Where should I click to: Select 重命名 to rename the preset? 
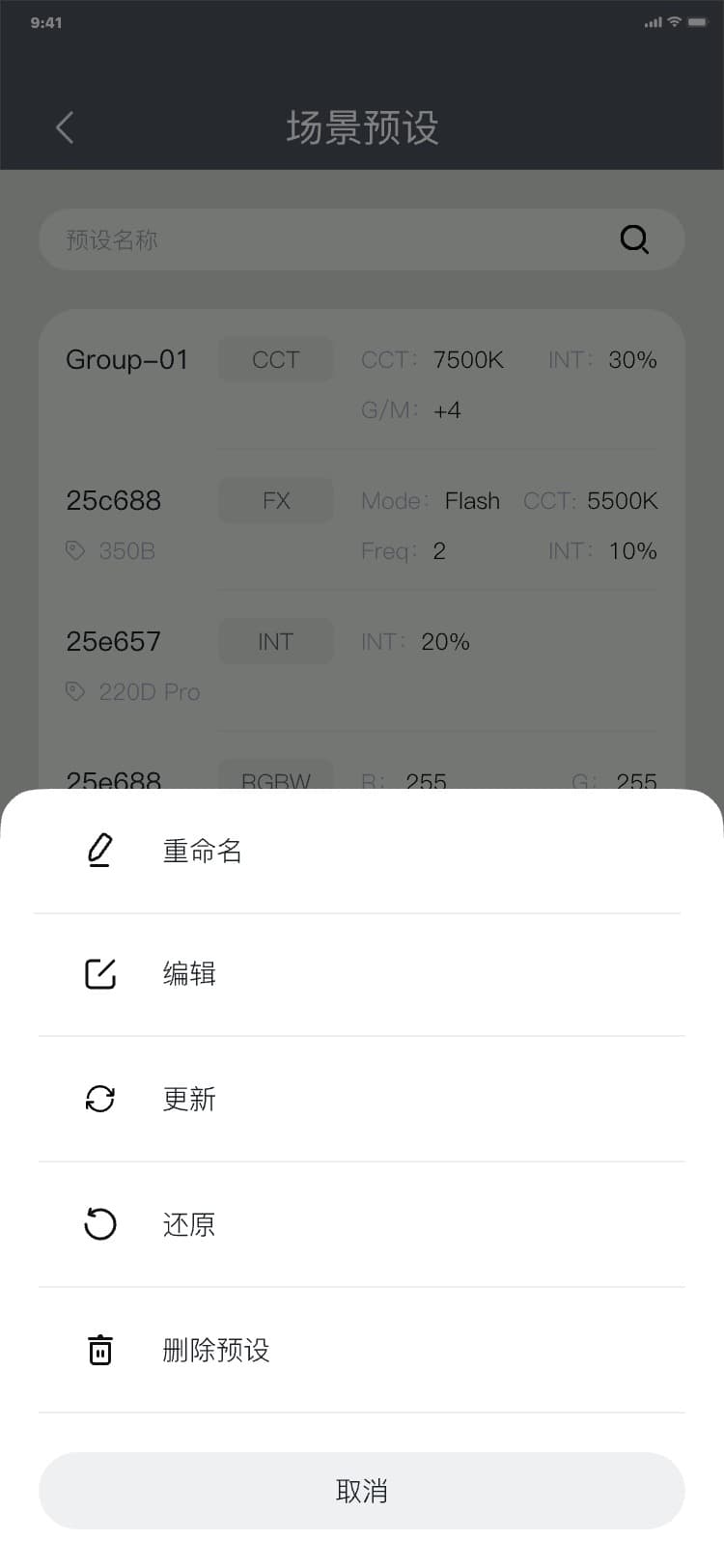tap(202, 851)
